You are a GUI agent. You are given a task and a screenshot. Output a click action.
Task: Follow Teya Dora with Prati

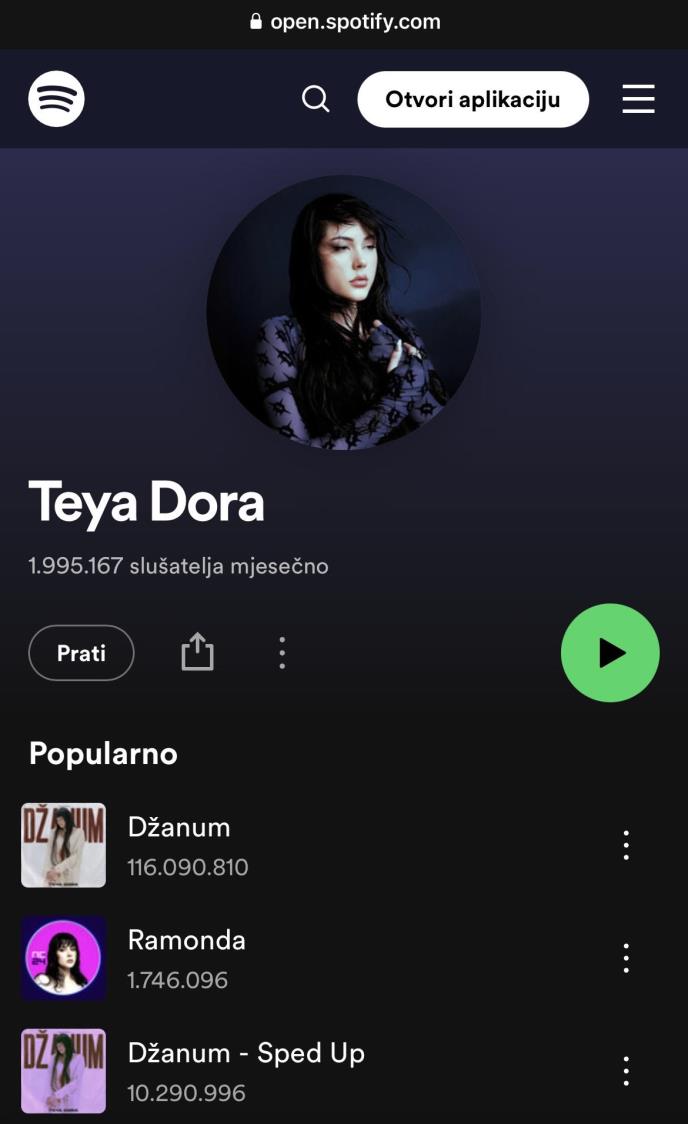click(81, 653)
